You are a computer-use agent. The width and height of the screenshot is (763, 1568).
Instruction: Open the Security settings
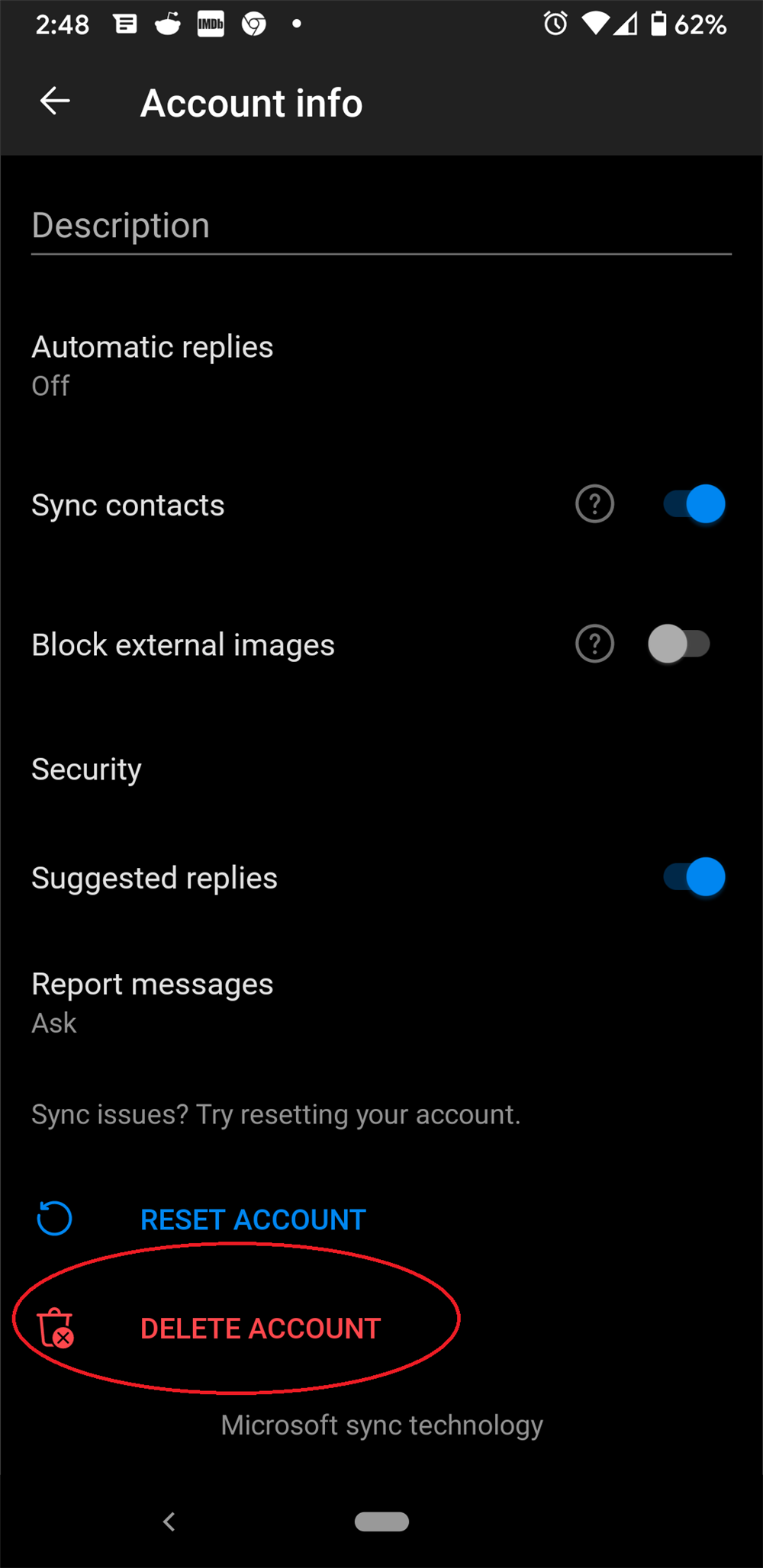point(87,769)
